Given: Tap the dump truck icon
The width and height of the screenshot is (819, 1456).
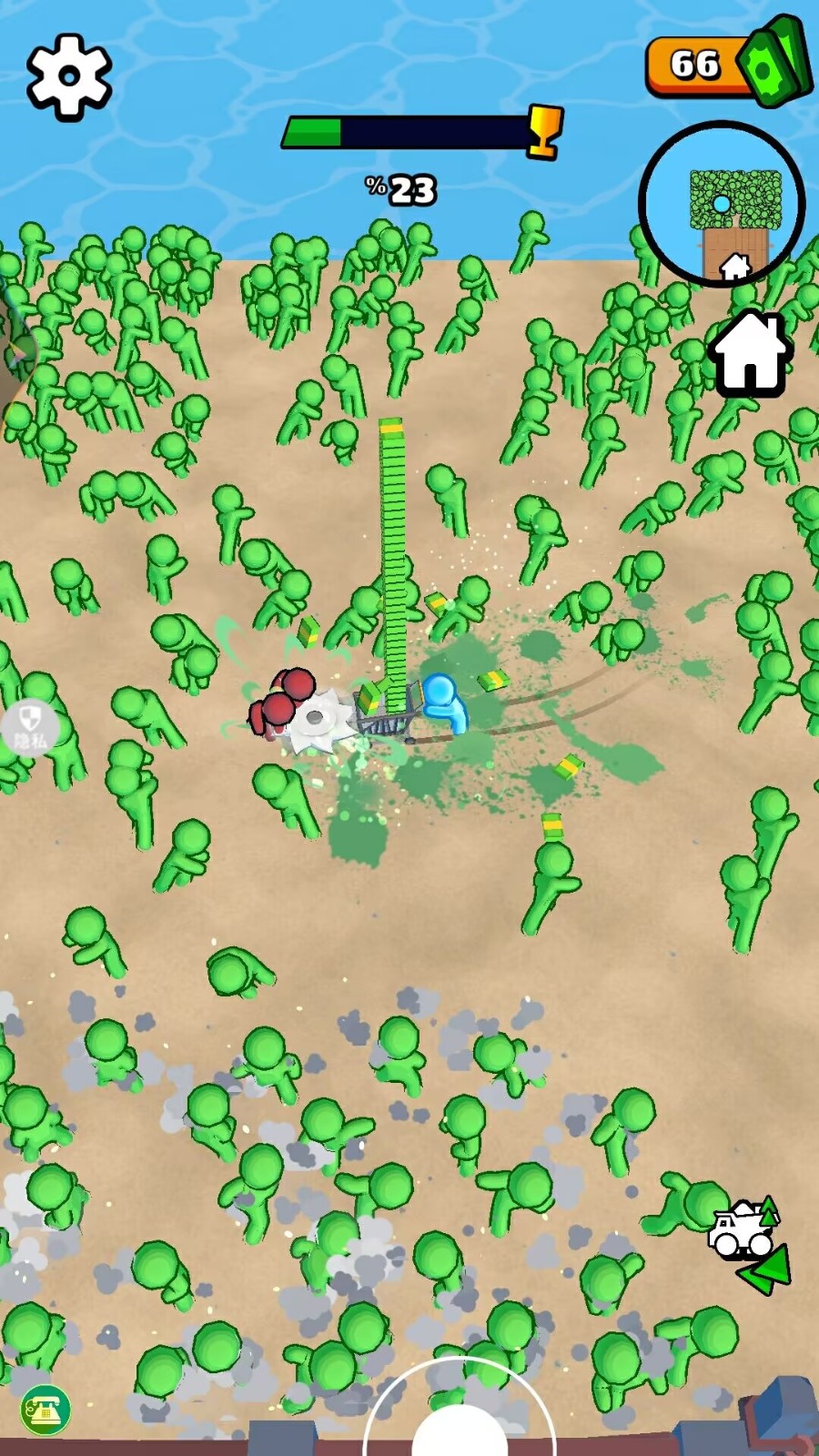Looking at the screenshot, I should click(743, 1228).
